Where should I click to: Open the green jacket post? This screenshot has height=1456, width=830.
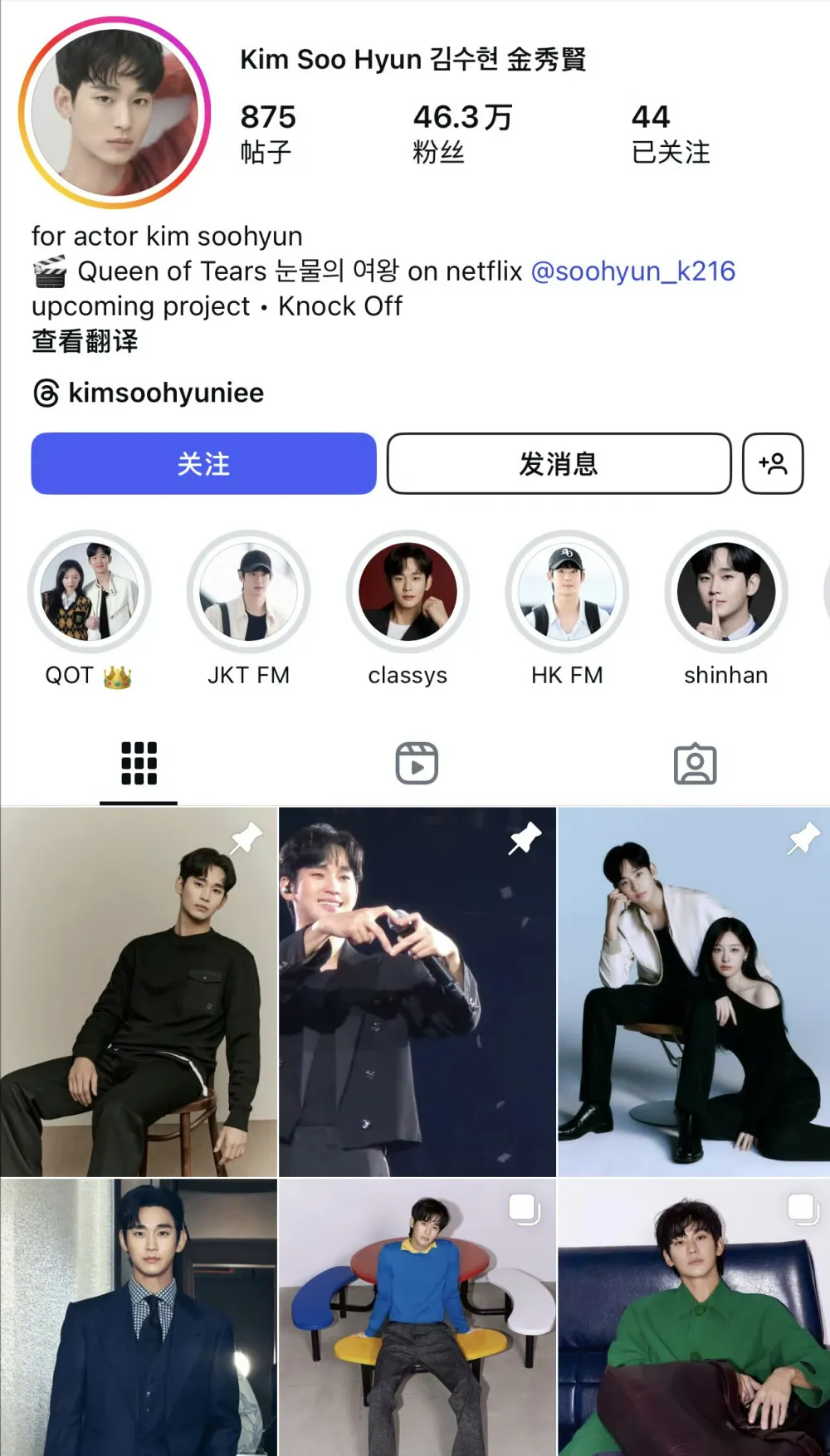pyautogui.click(x=694, y=1317)
